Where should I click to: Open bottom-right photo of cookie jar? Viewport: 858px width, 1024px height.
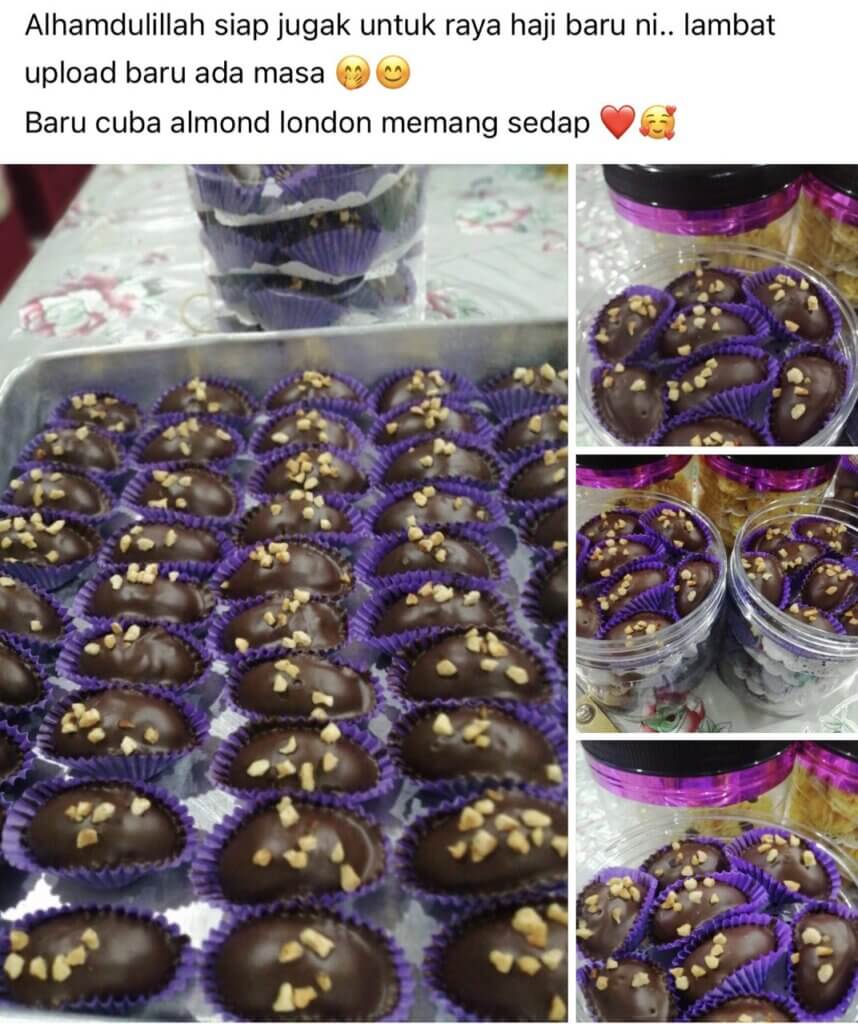(x=716, y=881)
